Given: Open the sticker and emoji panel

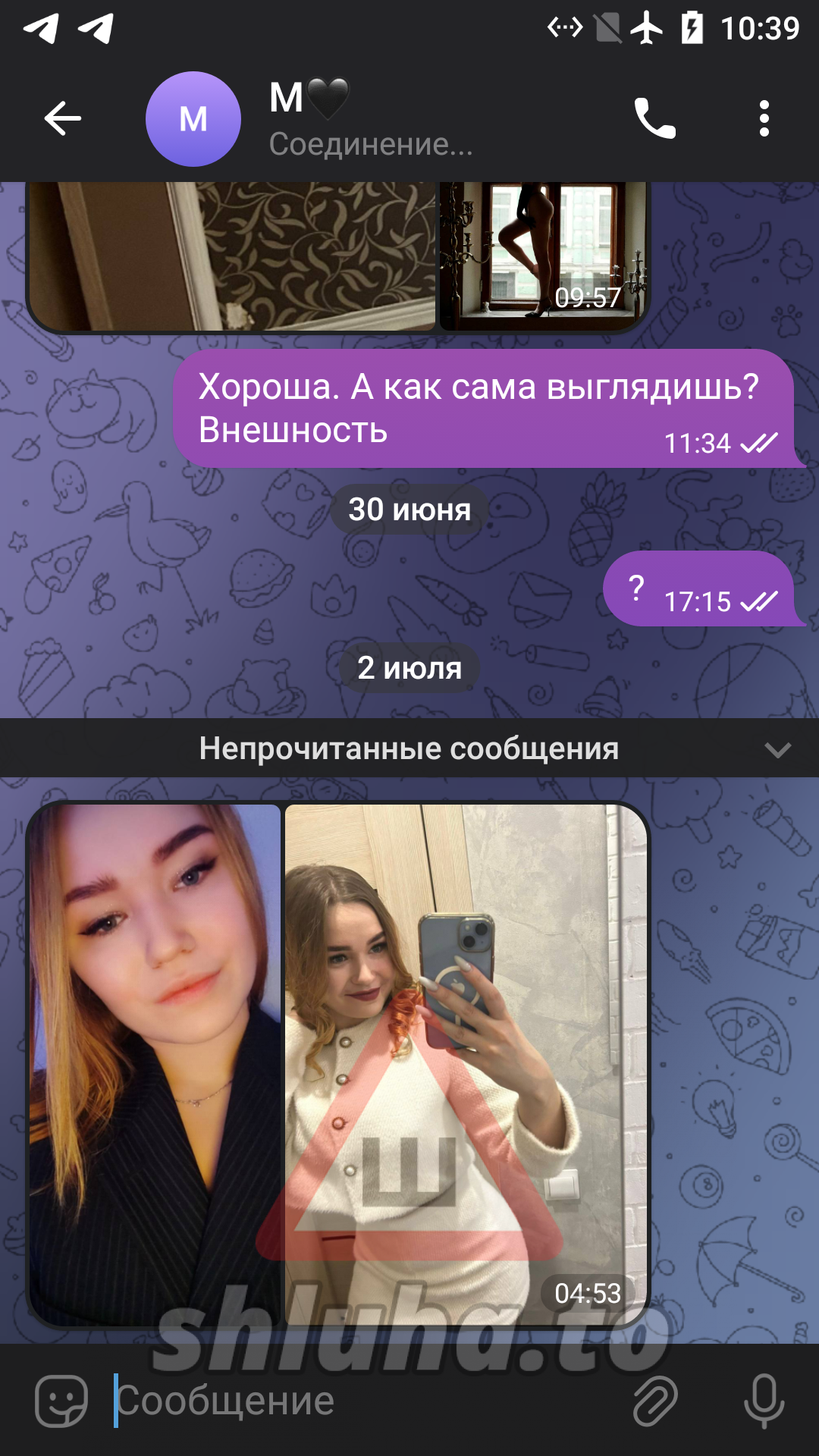Looking at the screenshot, I should click(x=61, y=1401).
